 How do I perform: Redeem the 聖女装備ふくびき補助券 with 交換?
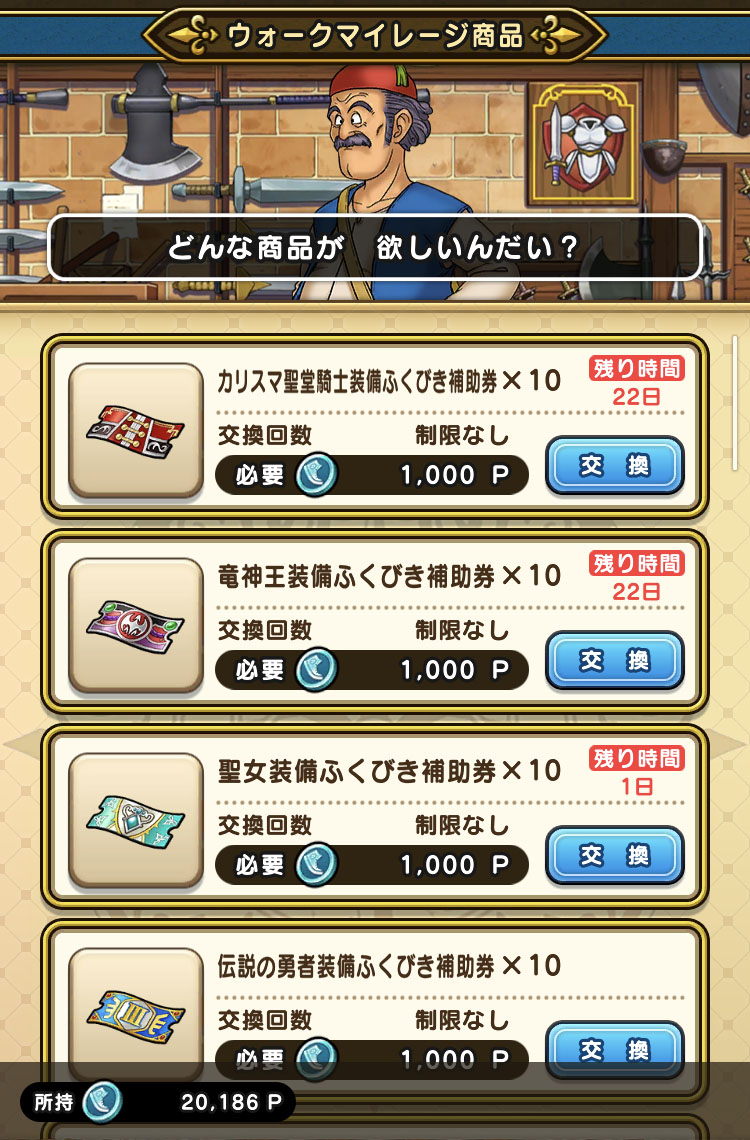point(614,856)
